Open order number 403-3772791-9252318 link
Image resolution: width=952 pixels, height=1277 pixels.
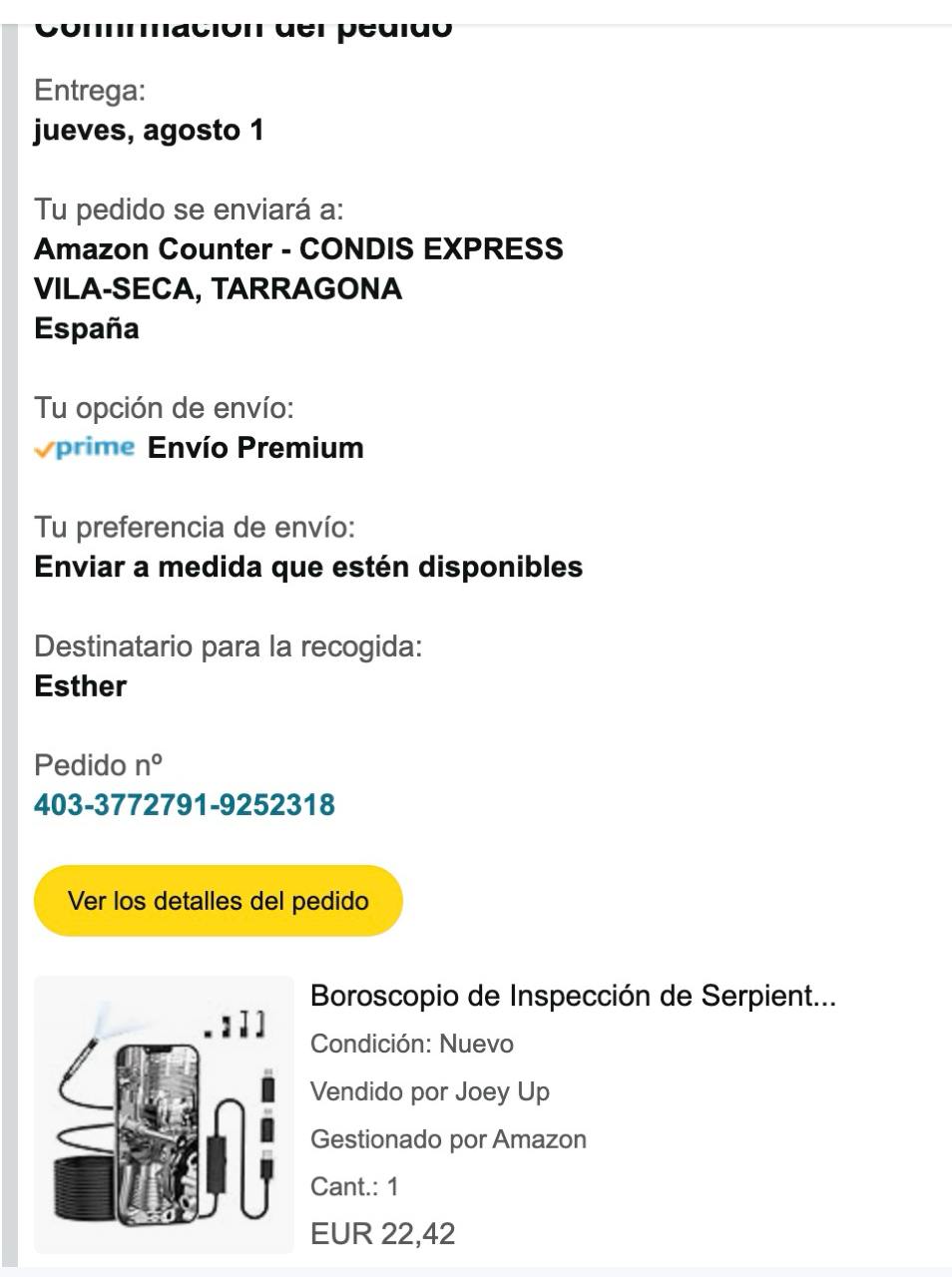tap(185, 805)
